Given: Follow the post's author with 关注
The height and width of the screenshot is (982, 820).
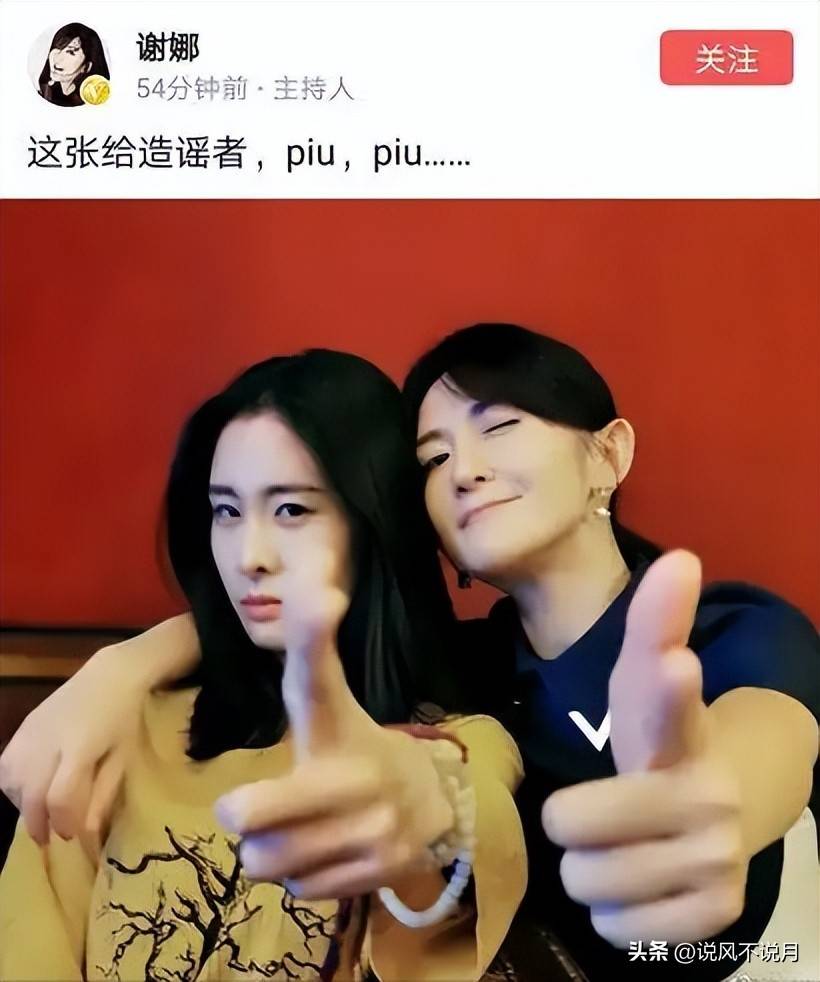Looking at the screenshot, I should tap(726, 58).
